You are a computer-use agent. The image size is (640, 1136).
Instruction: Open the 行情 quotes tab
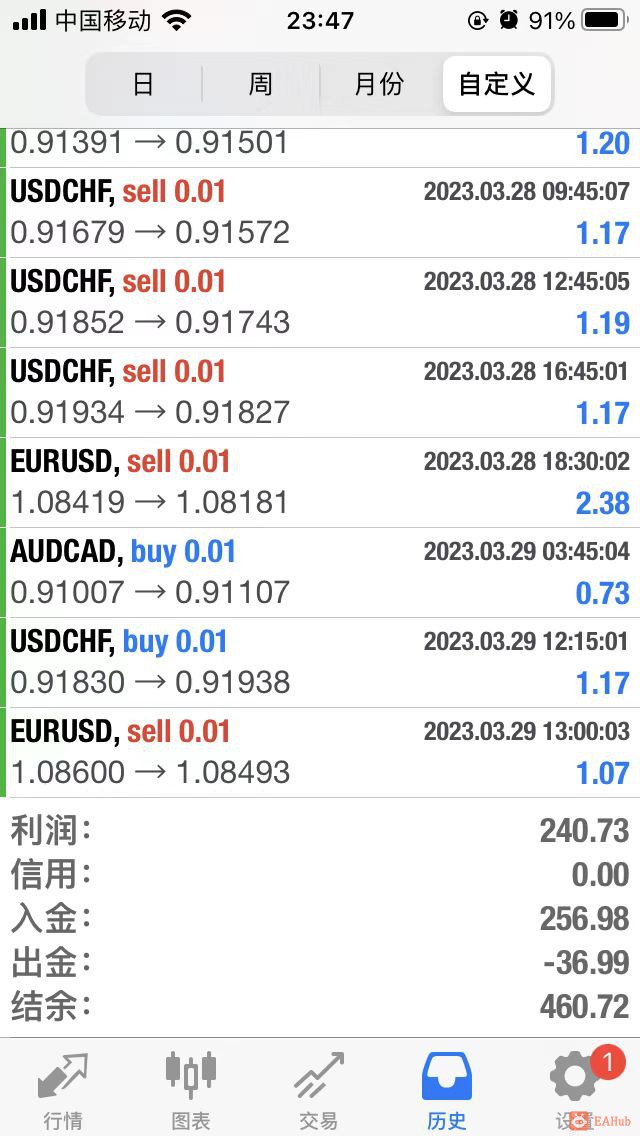(63, 1090)
